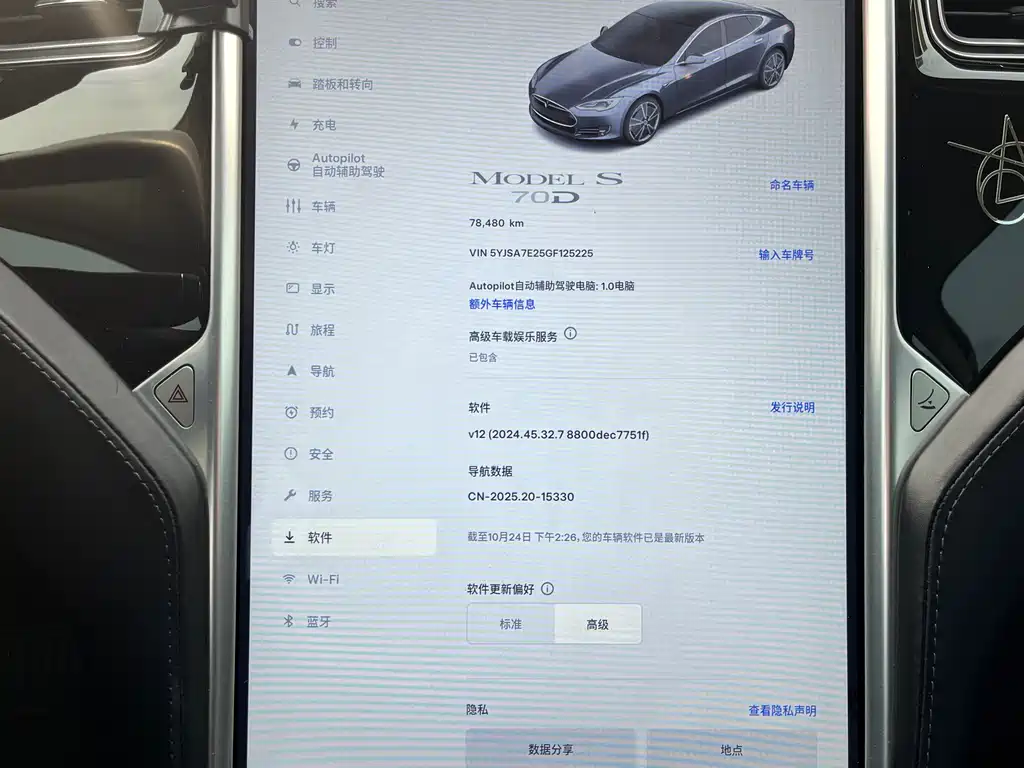Open 踏板和转向 settings
The height and width of the screenshot is (768, 1024).
point(342,85)
